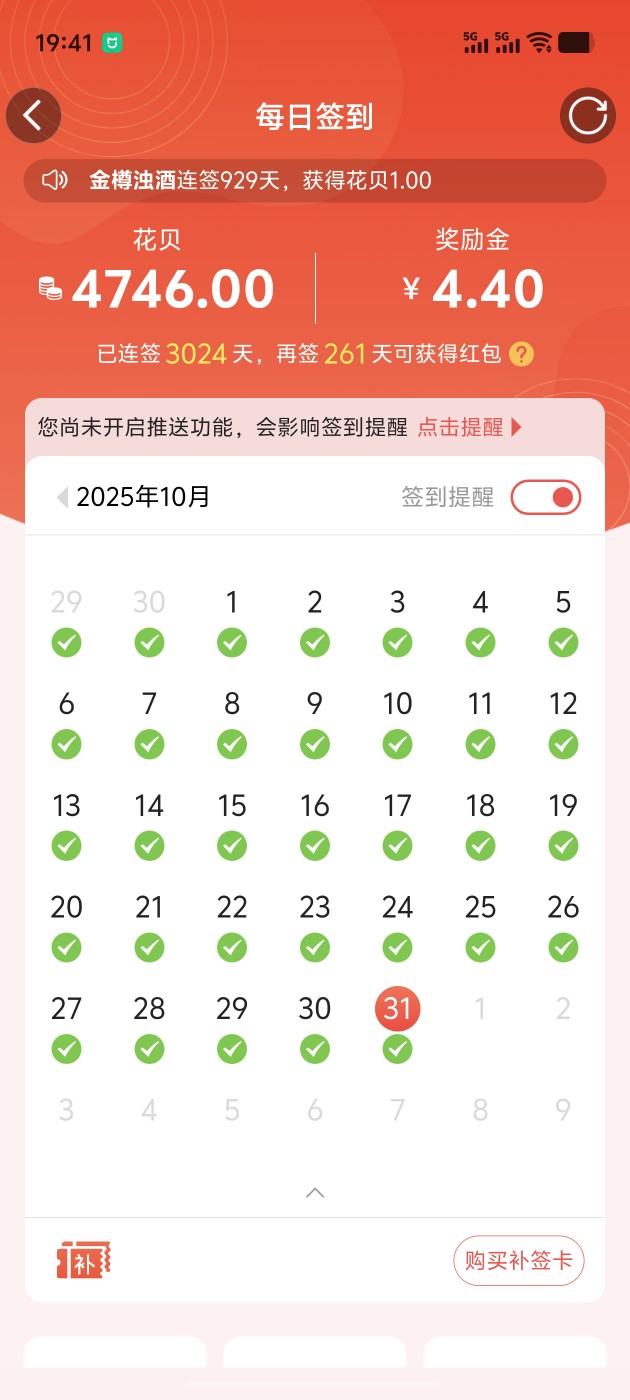This screenshot has height=1400, width=630.
Task: Collapse the calendar with the up chevron
Action: point(315,1192)
